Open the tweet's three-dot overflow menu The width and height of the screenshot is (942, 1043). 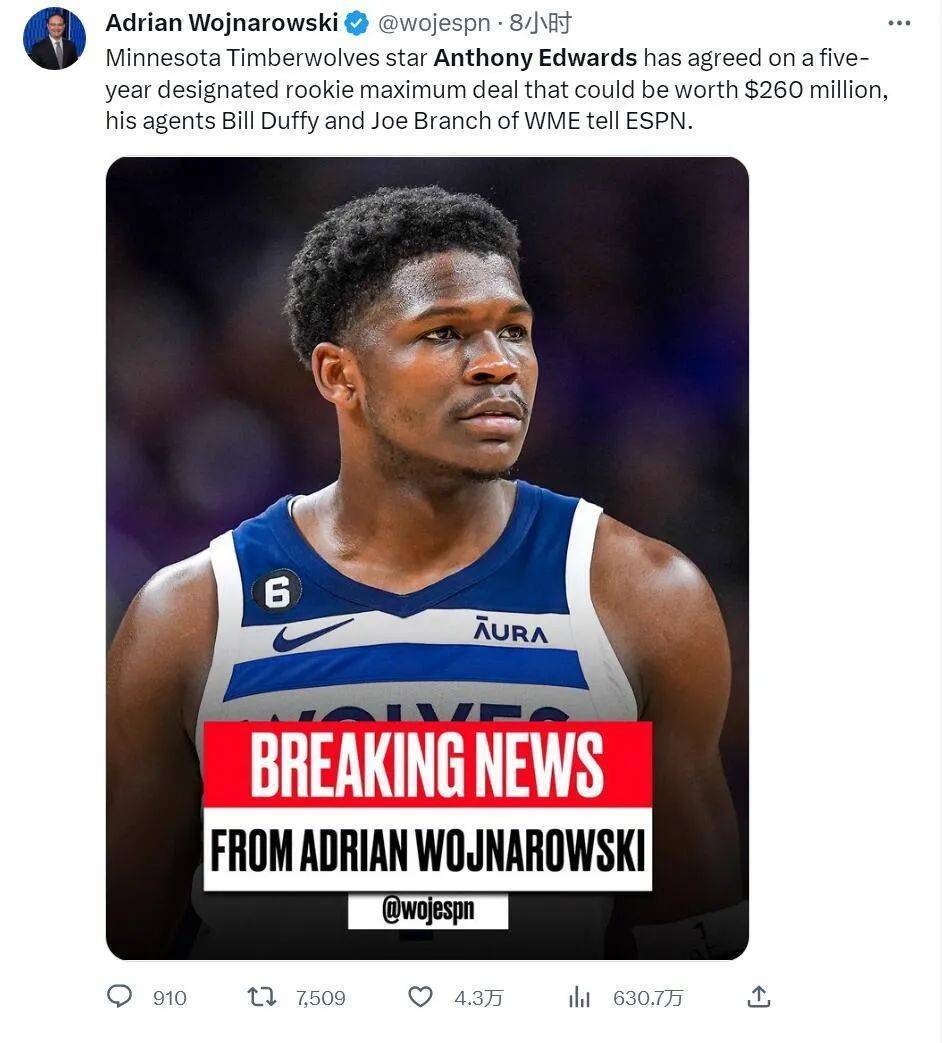(x=899, y=23)
